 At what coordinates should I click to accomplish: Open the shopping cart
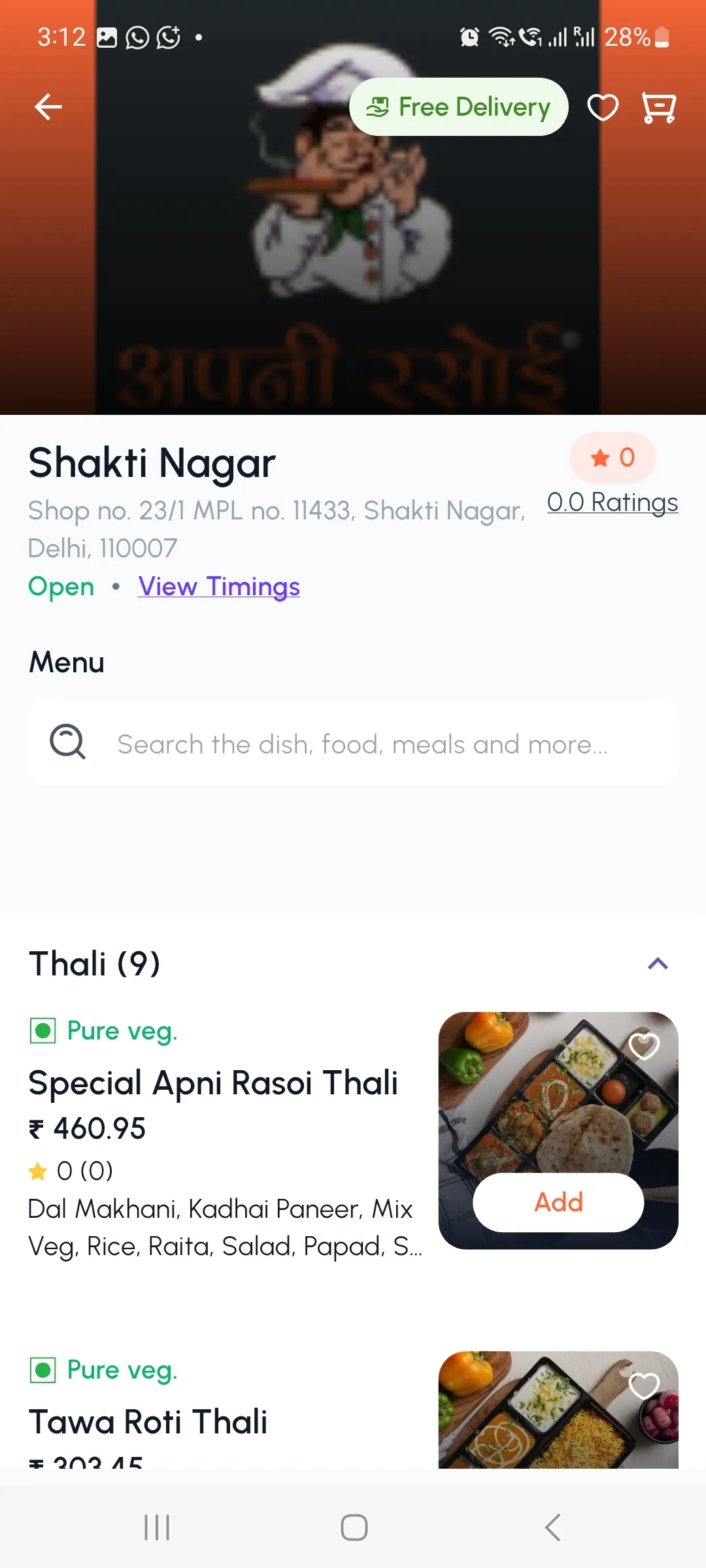(658, 107)
